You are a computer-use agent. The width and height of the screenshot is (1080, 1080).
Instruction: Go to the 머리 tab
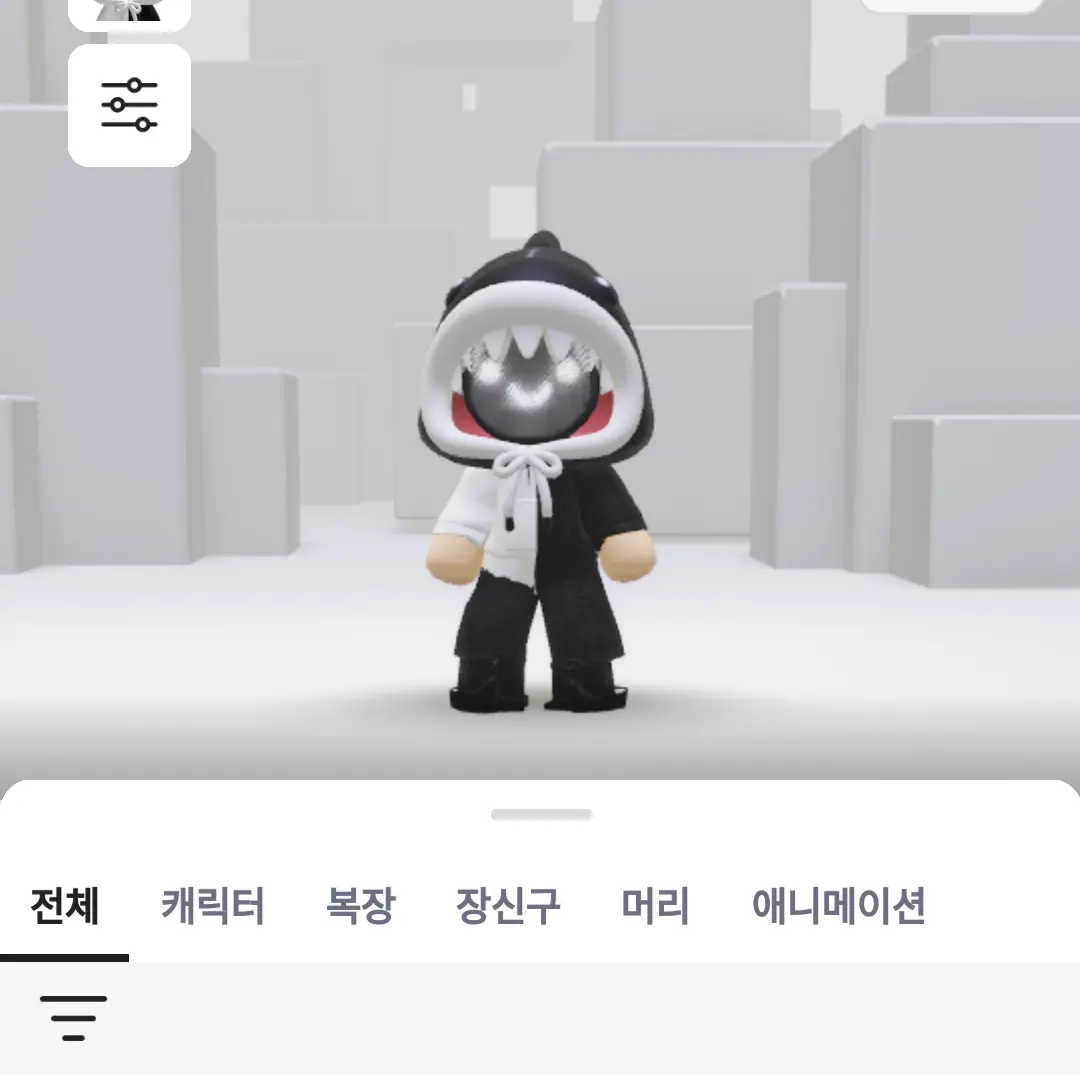click(655, 906)
